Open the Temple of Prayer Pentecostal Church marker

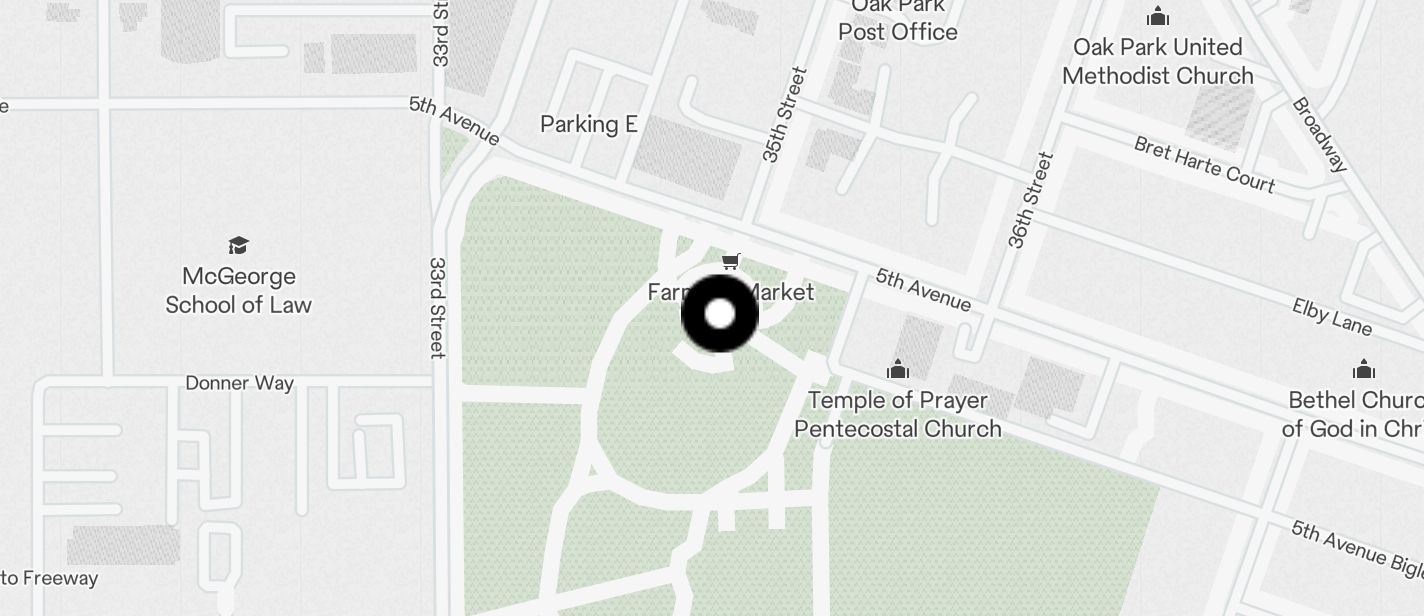(898, 370)
